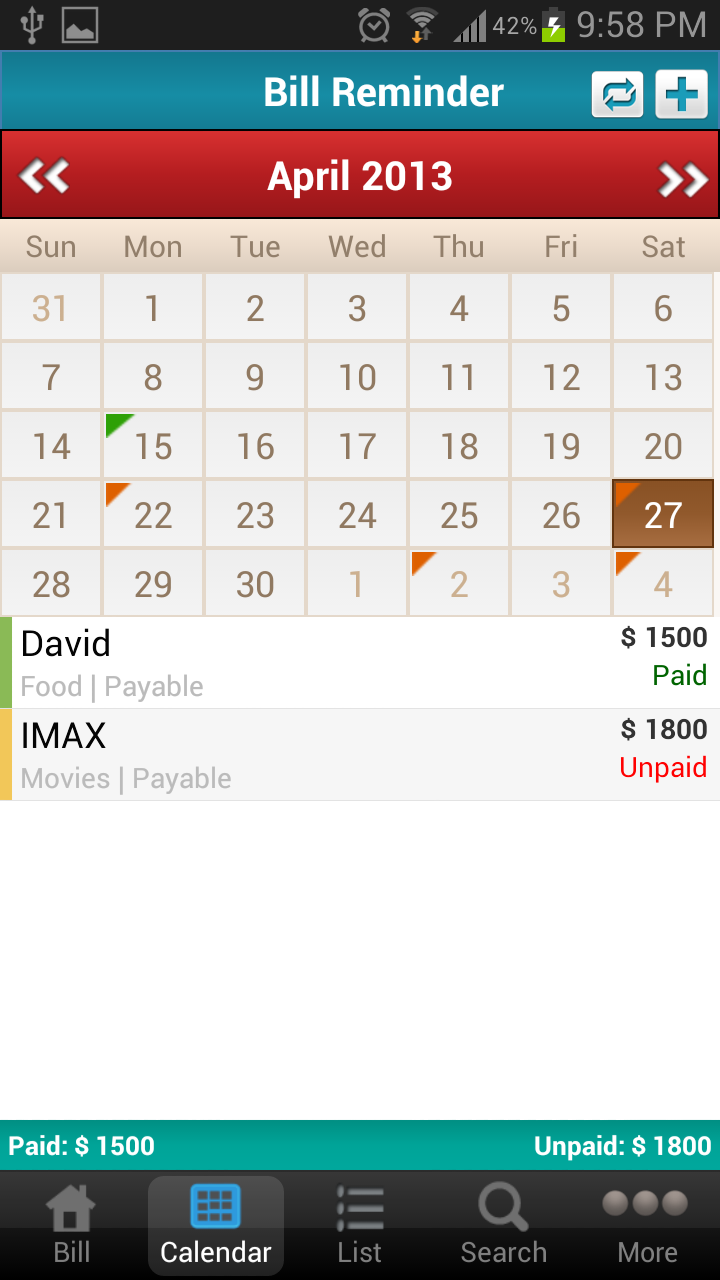Open the List view icon
Image resolution: width=720 pixels, height=1280 pixels.
[359, 1225]
